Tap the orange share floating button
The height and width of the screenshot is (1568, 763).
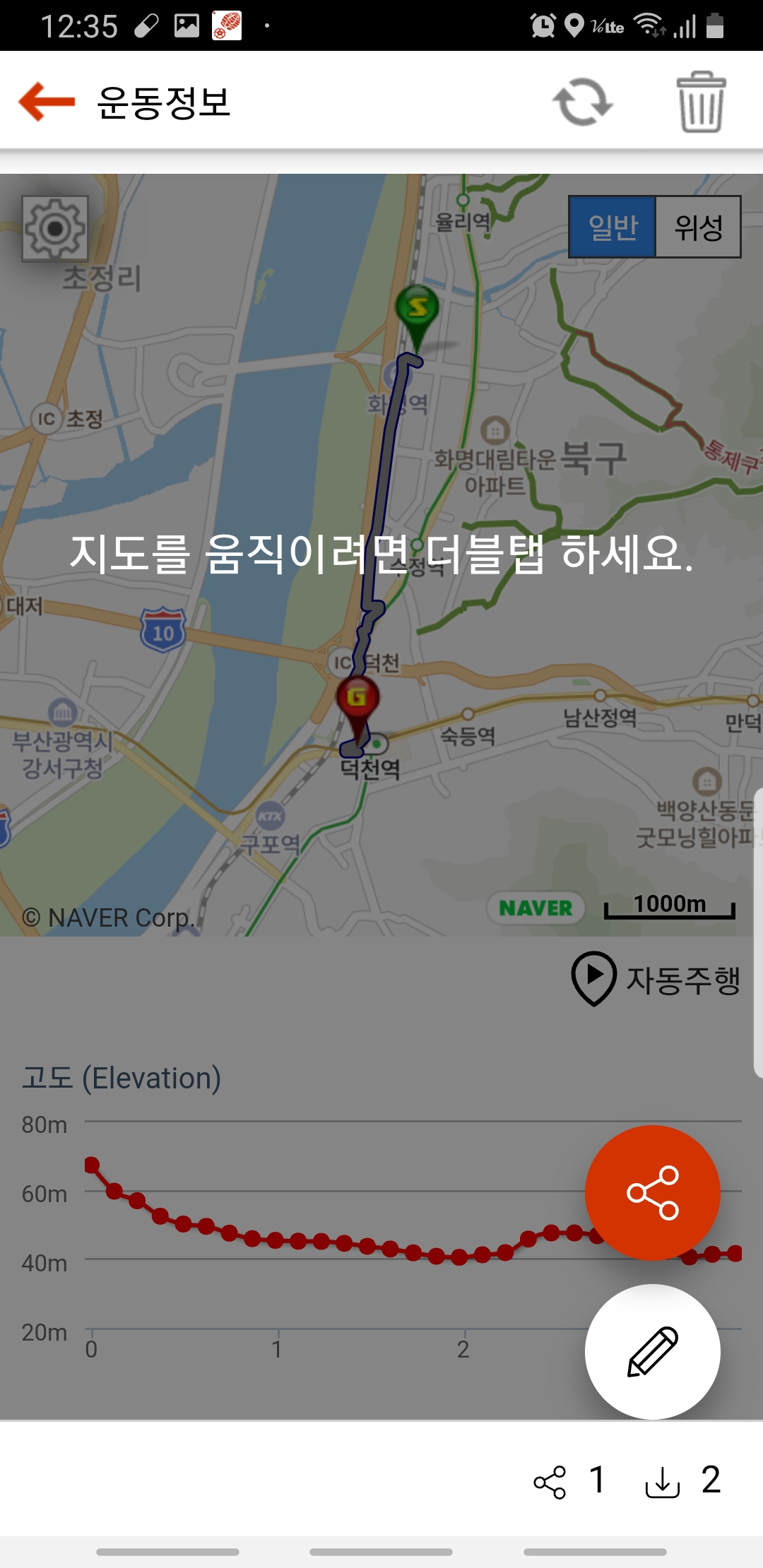point(652,1192)
